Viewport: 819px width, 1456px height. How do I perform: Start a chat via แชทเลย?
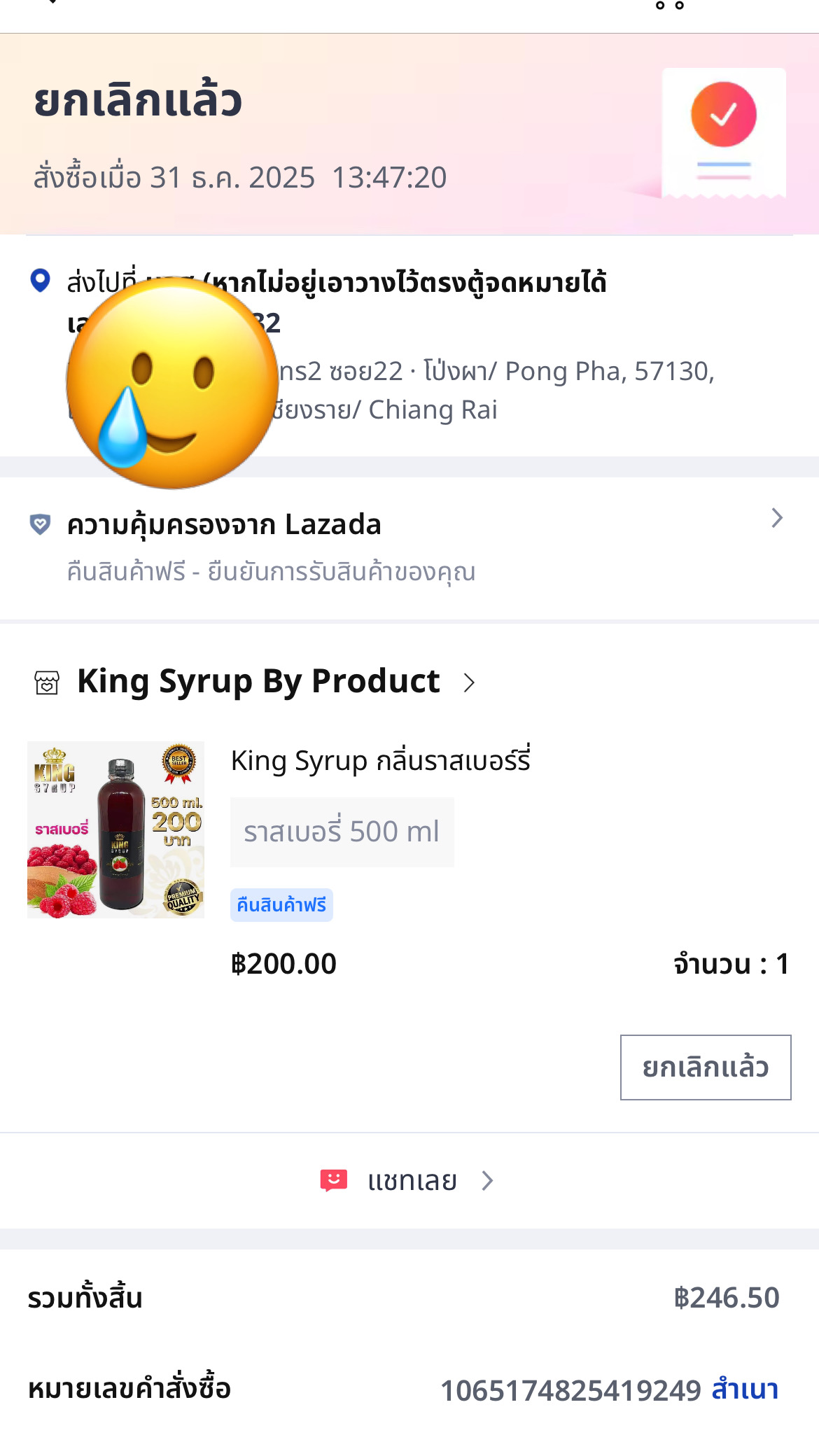pyautogui.click(x=410, y=1181)
